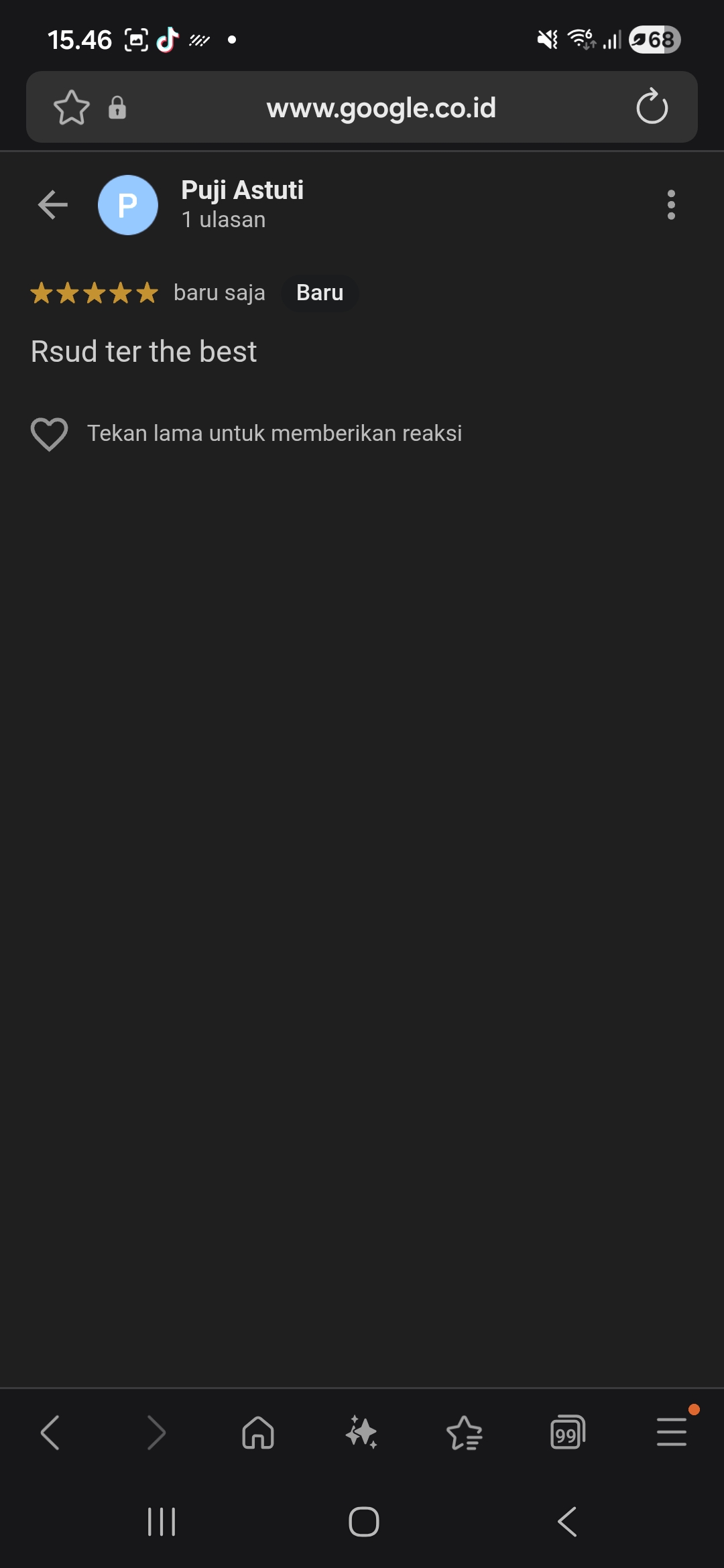Open the review's three-dot overflow menu
The image size is (724, 1568).
tap(671, 205)
